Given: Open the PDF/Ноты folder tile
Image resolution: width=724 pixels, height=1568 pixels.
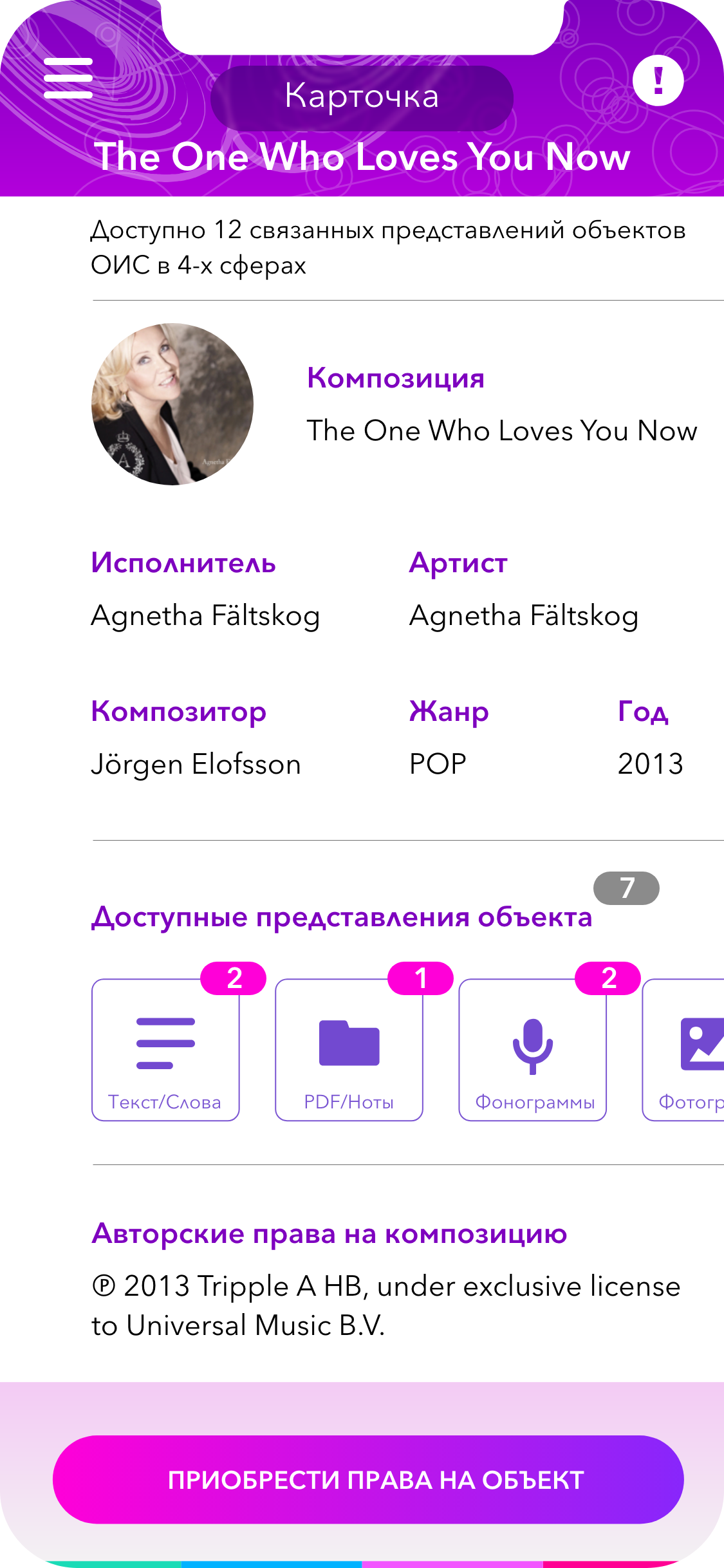Looking at the screenshot, I should coord(349,1050).
